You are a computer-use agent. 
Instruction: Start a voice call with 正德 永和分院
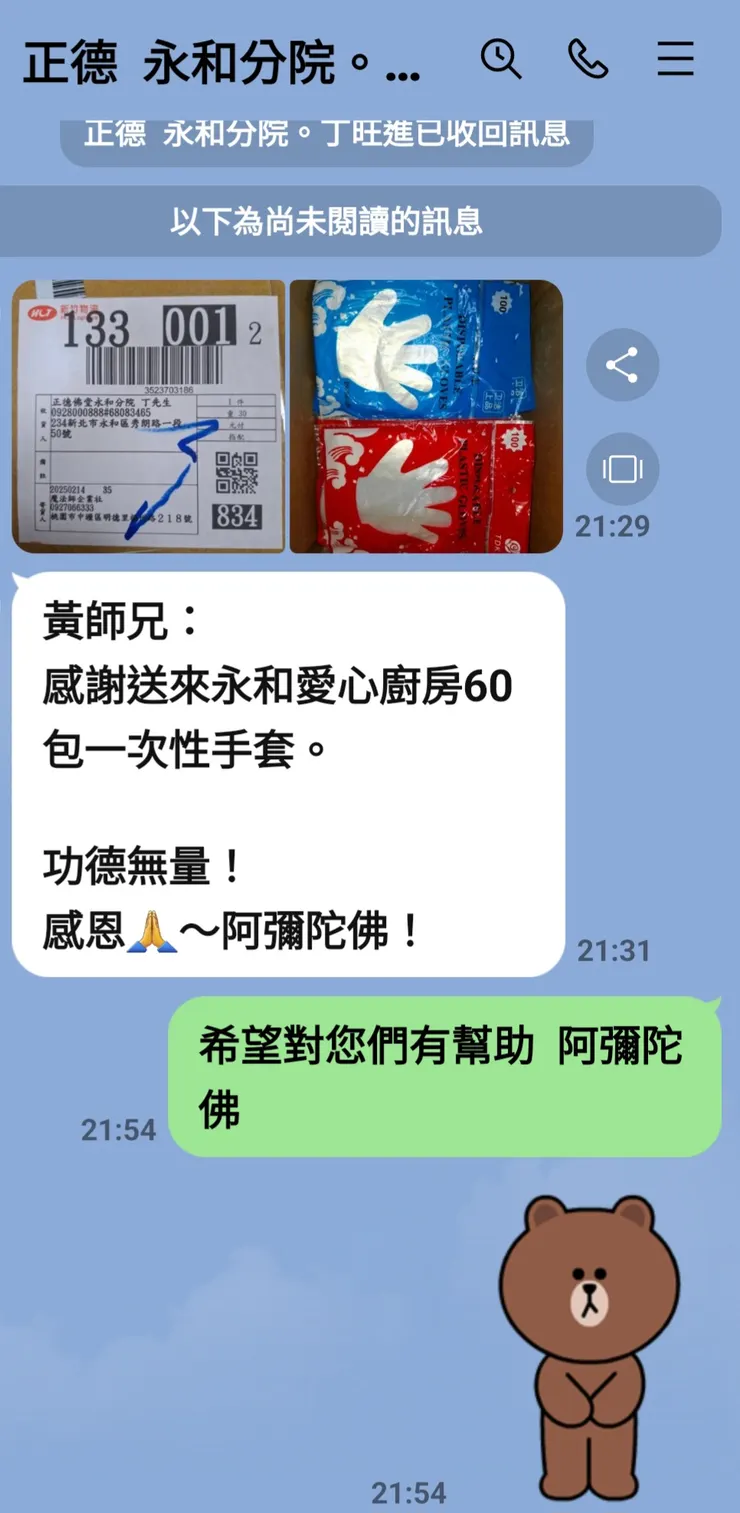coord(590,60)
